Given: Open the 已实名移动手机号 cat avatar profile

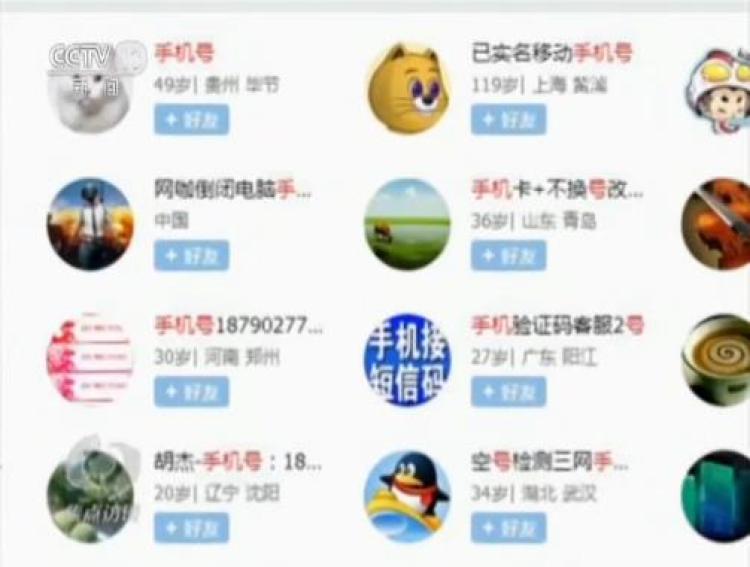Looking at the screenshot, I should 407,88.
